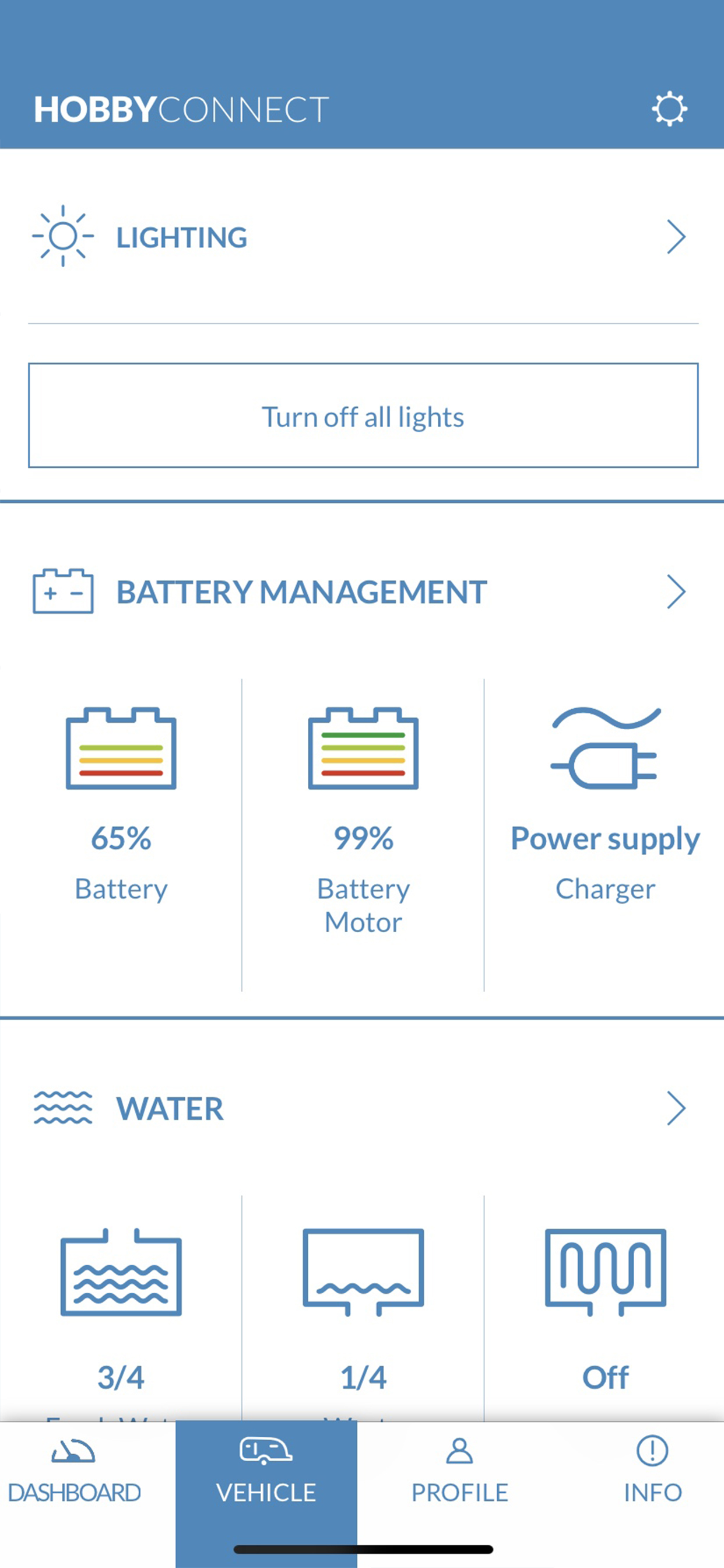Open the Water section
This screenshot has width=724, height=1568.
(362, 1108)
